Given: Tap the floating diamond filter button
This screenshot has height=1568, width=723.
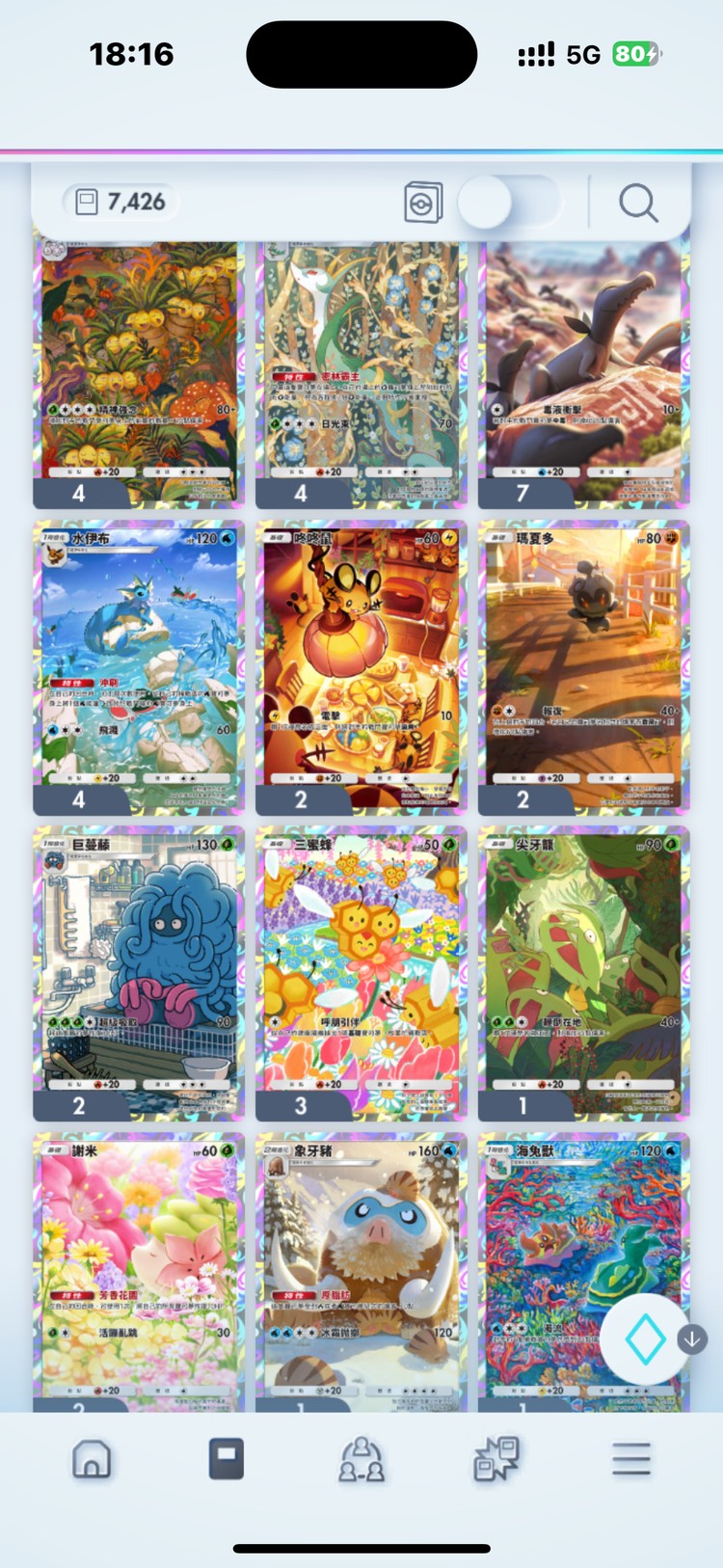Looking at the screenshot, I should click(x=645, y=1339).
